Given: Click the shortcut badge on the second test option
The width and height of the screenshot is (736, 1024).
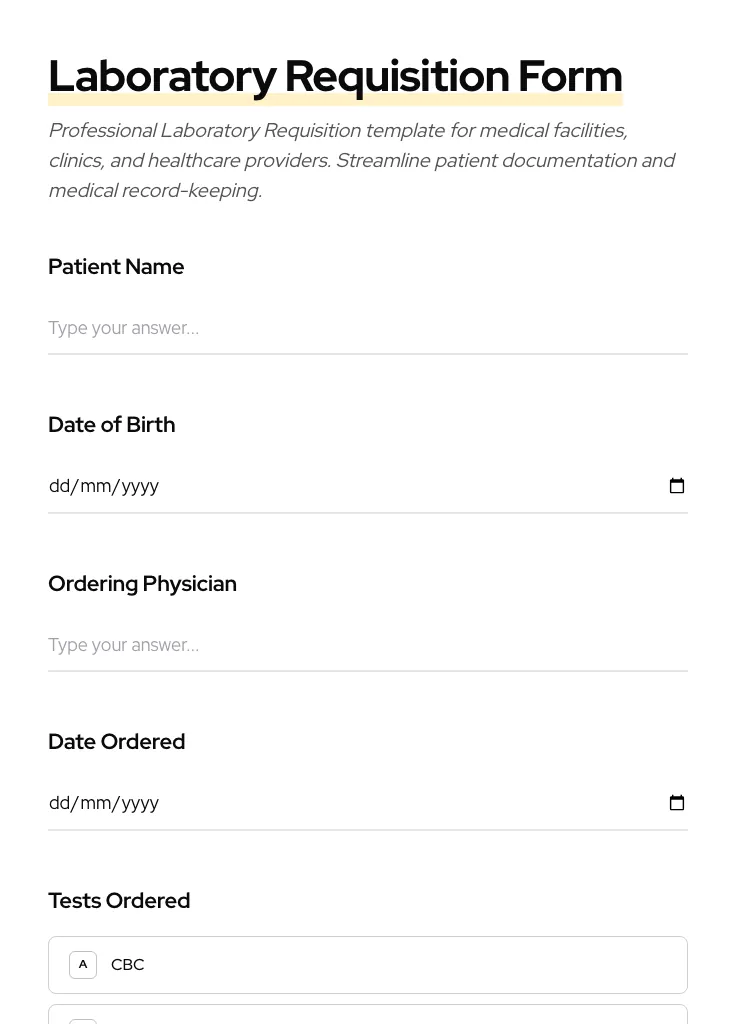Looking at the screenshot, I should (x=83, y=1021).
